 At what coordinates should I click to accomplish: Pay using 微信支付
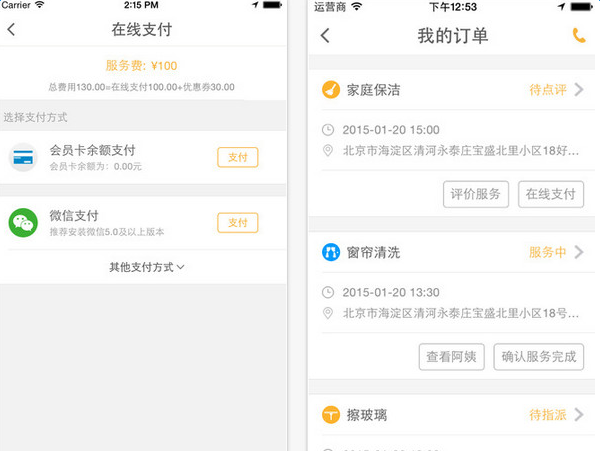click(238, 223)
